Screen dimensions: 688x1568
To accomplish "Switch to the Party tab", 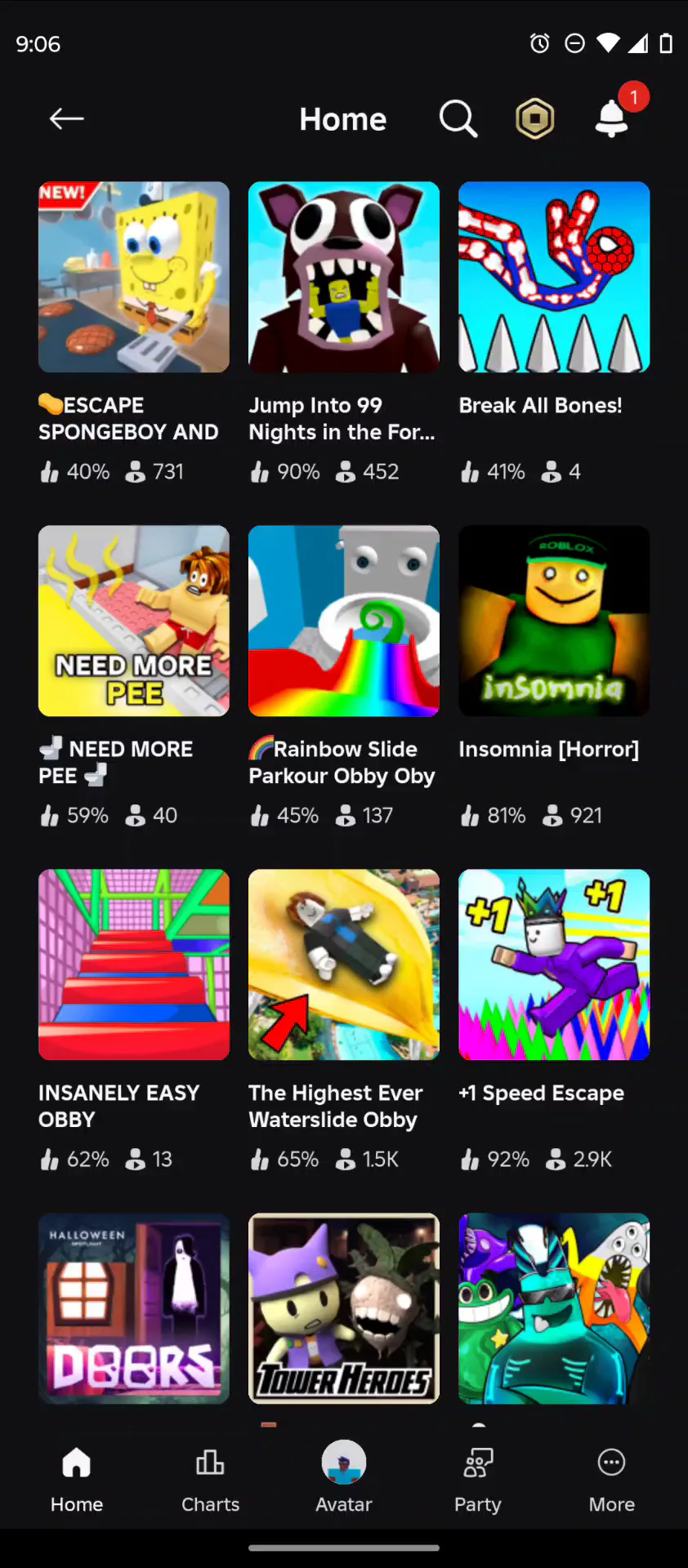I will pyautogui.click(x=478, y=1478).
